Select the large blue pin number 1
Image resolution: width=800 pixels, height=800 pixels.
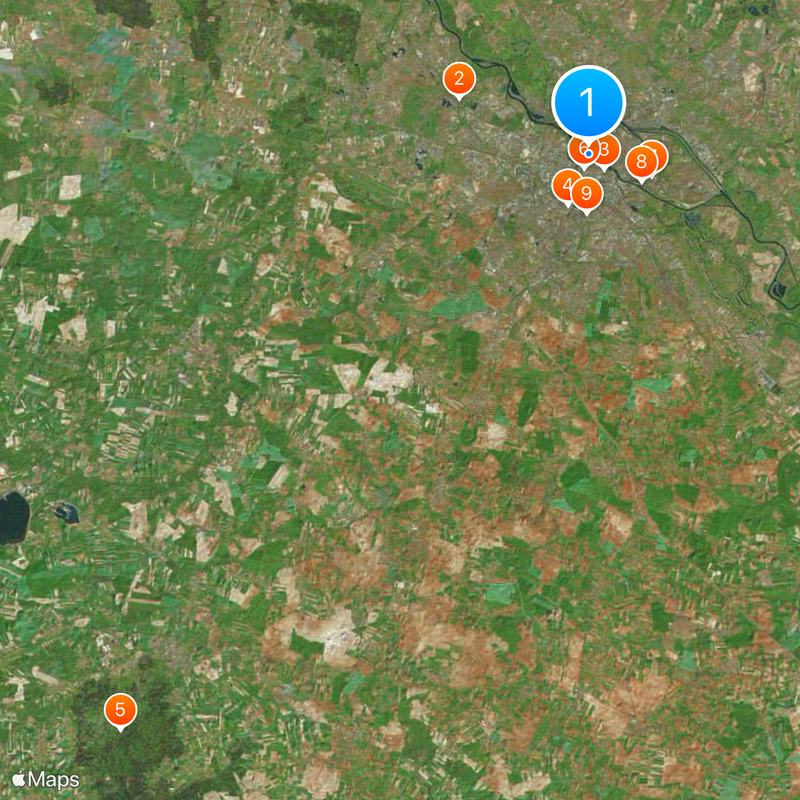(x=588, y=101)
